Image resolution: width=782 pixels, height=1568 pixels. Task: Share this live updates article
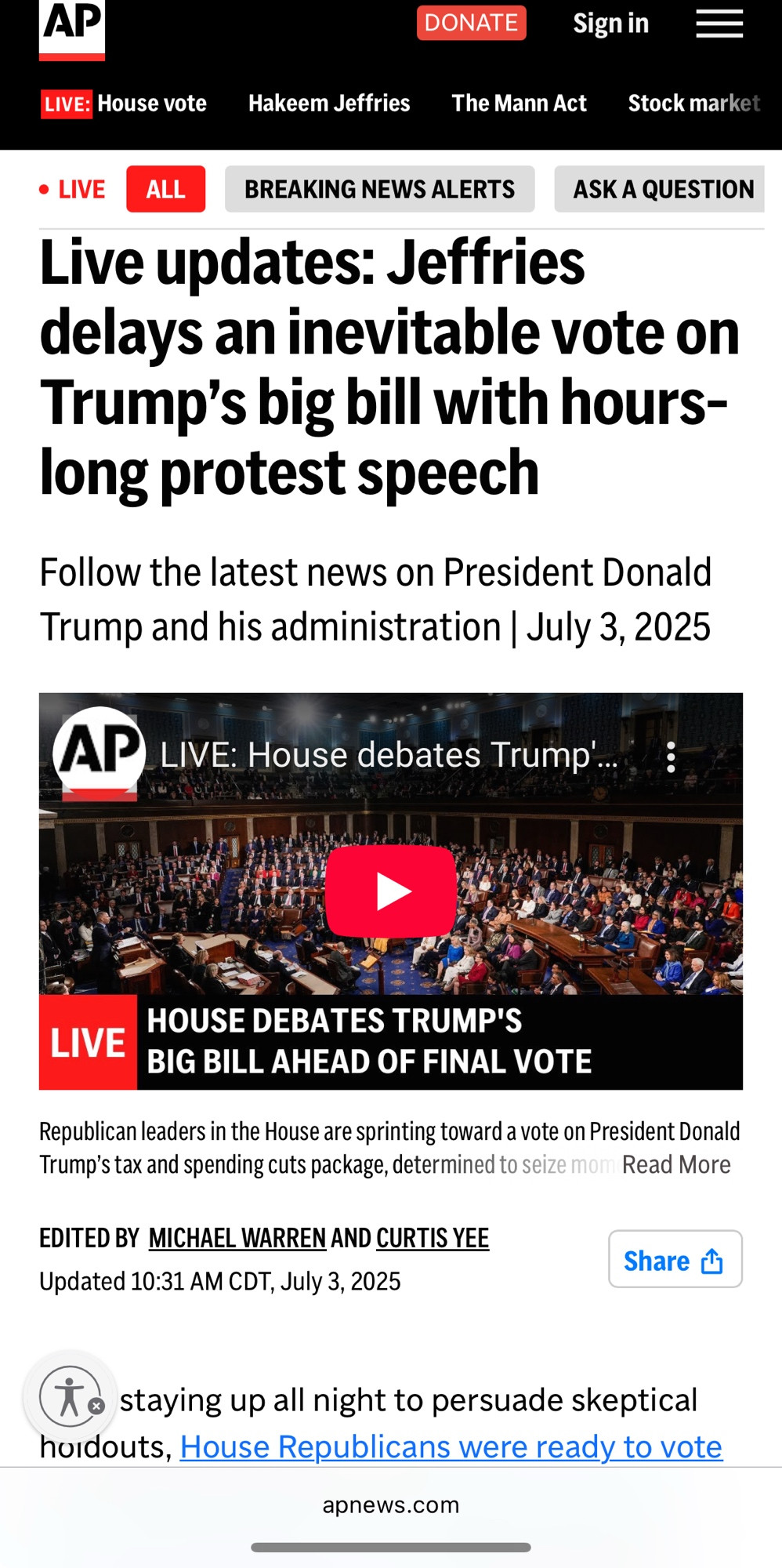tap(675, 1259)
